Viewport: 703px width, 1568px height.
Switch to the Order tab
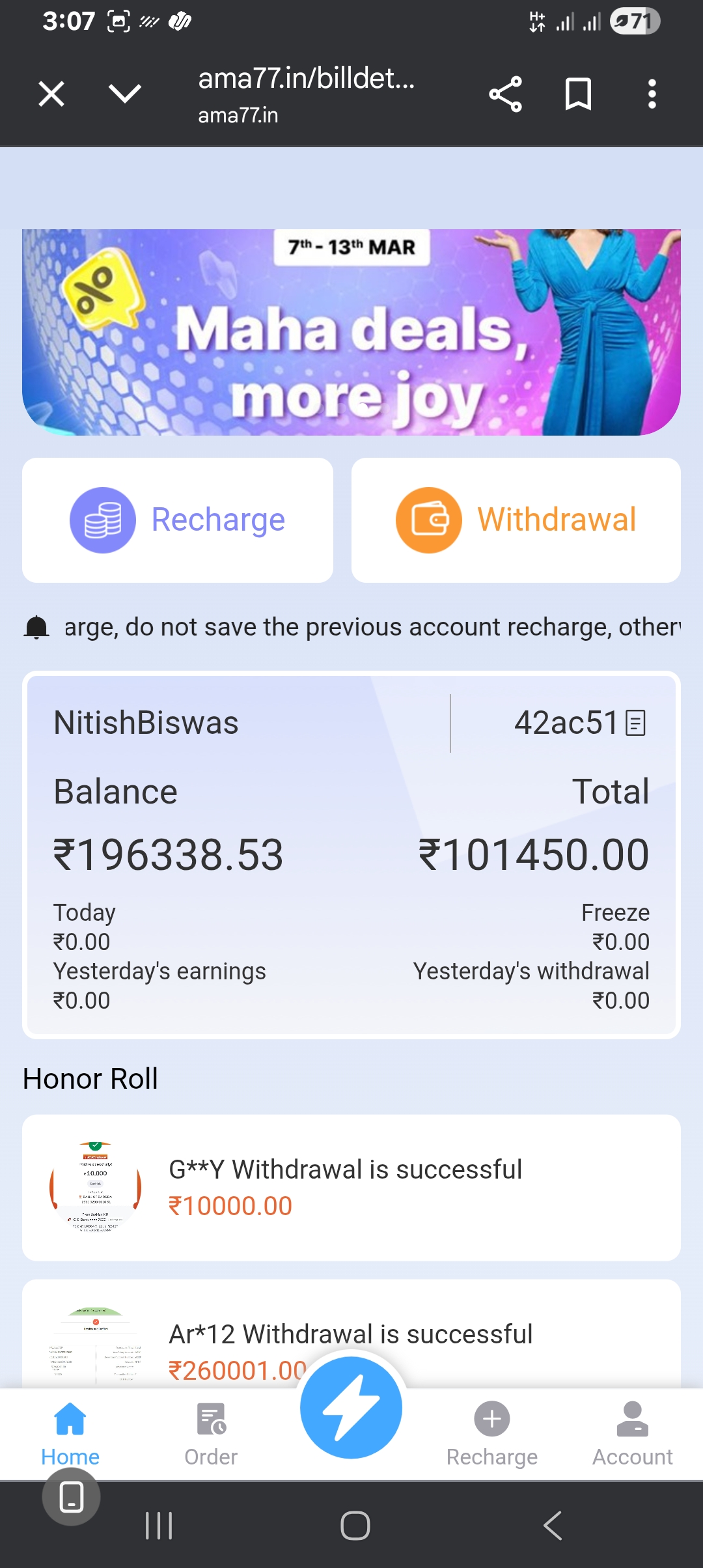(211, 1434)
